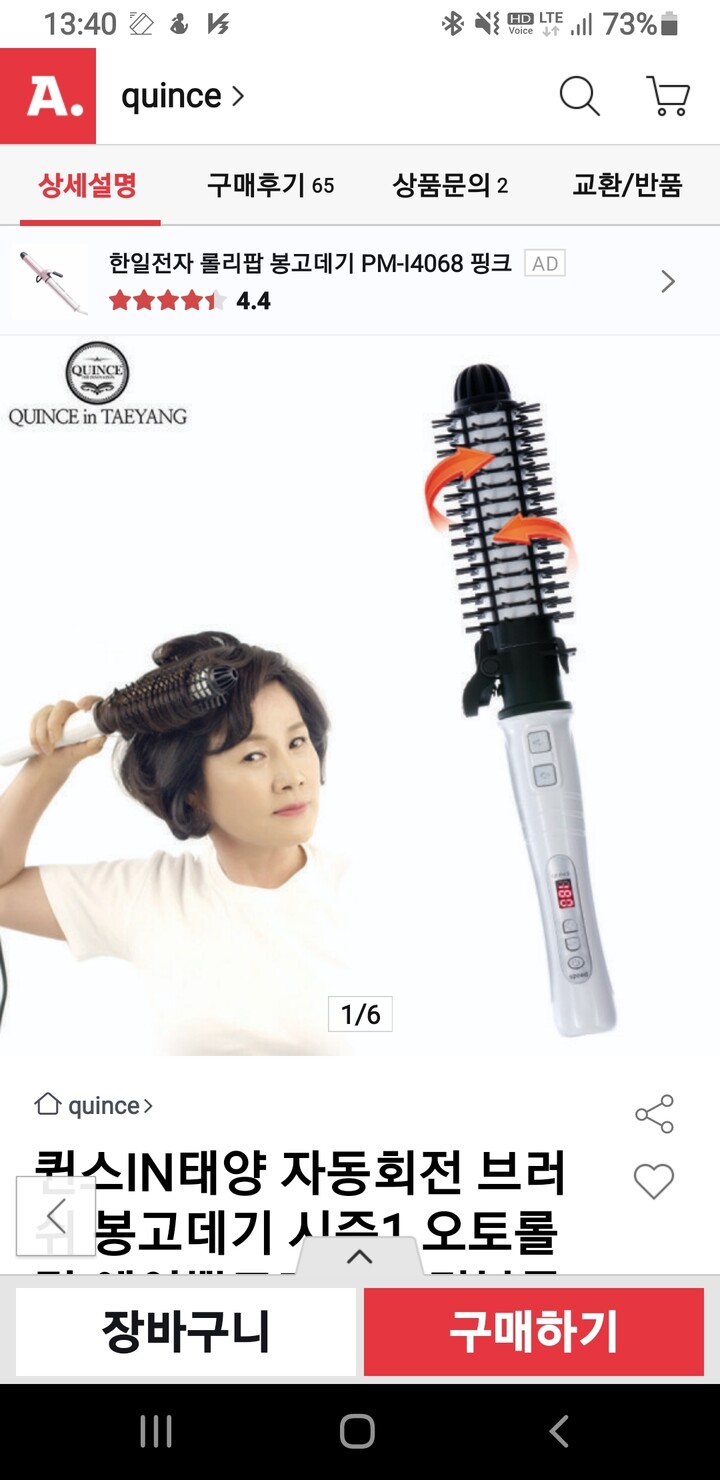
Task: Open the 상품문의 inquiries tab
Action: coord(452,186)
